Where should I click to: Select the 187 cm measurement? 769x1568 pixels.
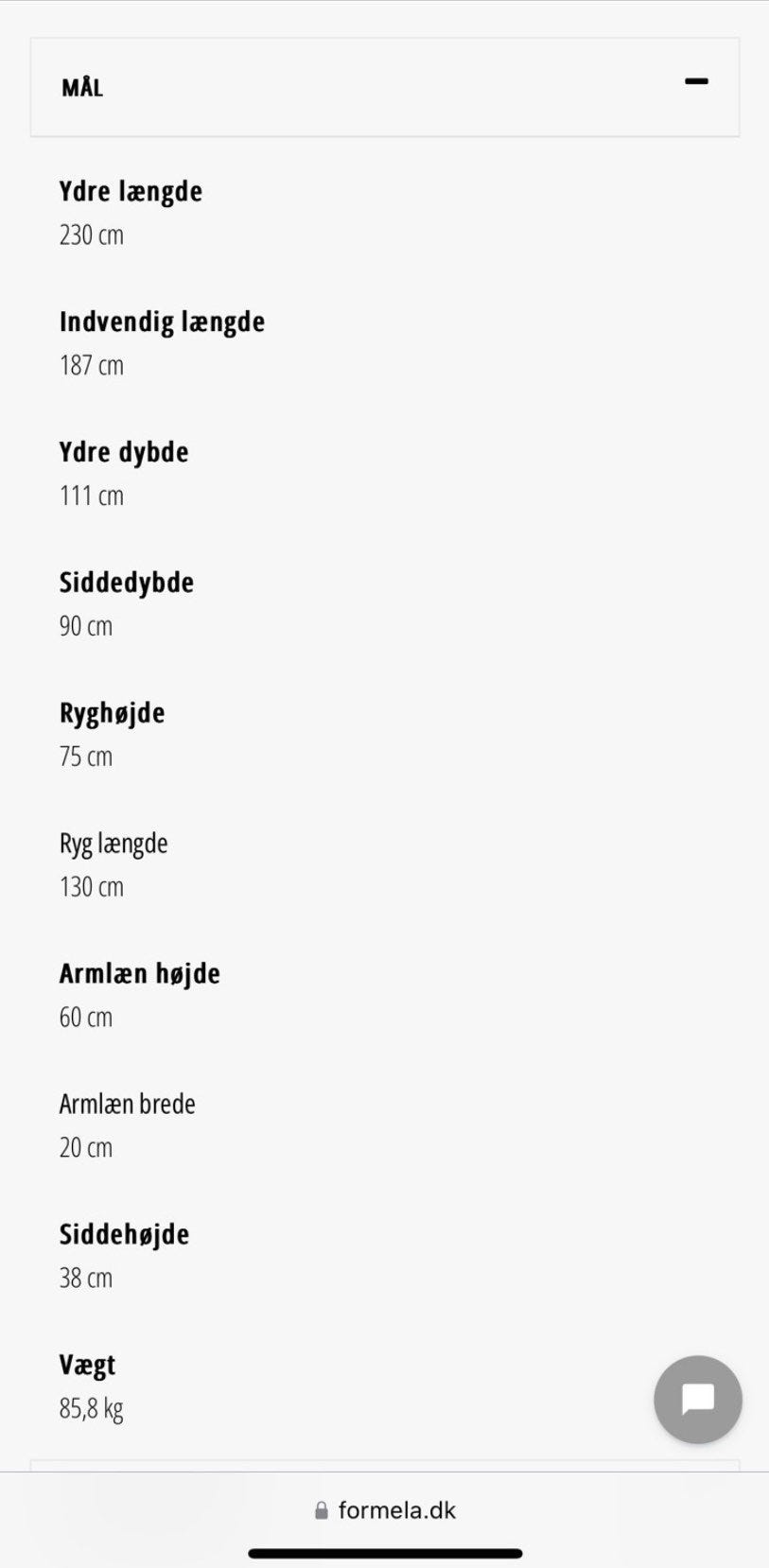pyautogui.click(x=89, y=365)
